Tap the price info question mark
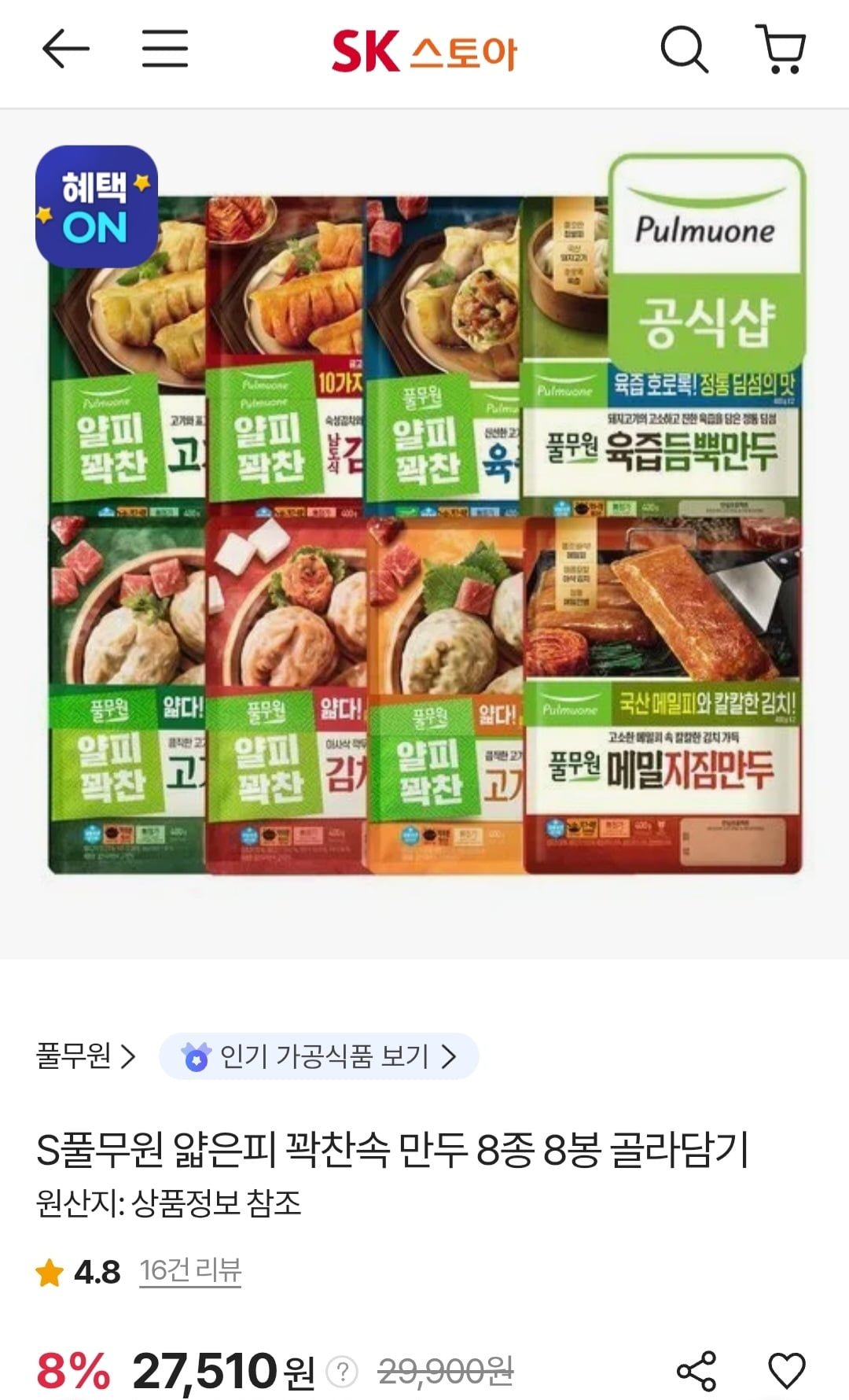Screen dimensions: 849x1400 [341, 1372]
